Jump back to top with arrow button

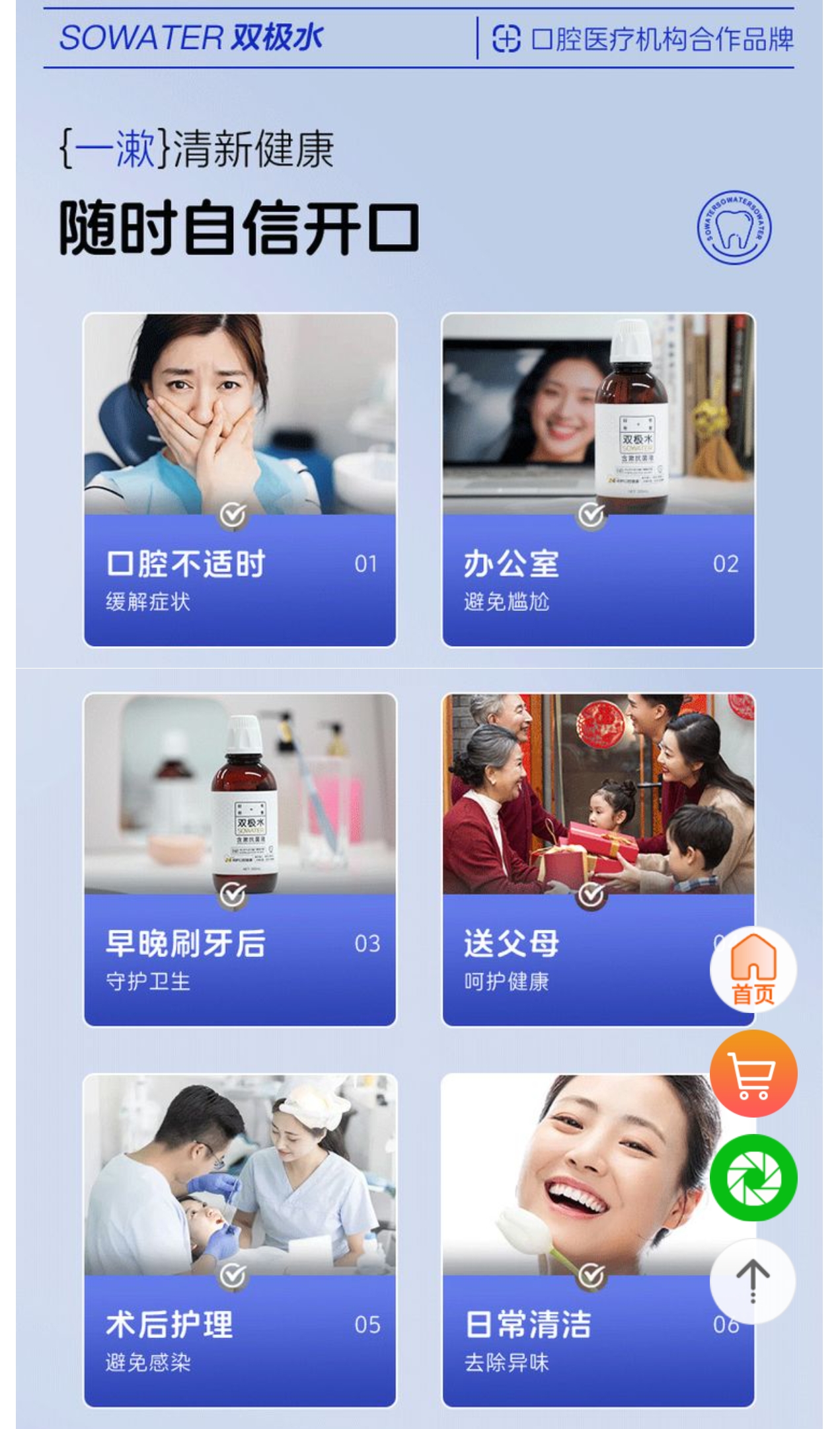(x=753, y=1281)
